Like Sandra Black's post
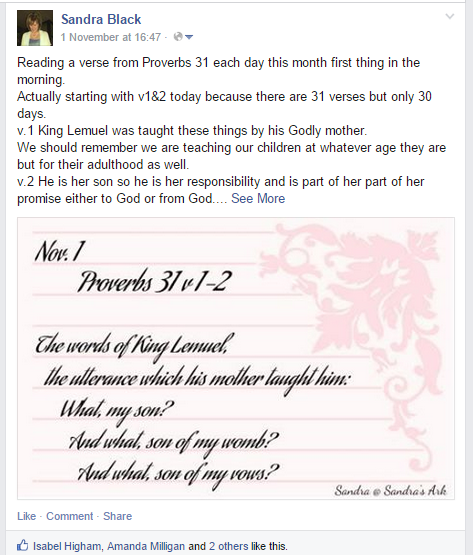This screenshot has height=555, width=473. (x=27, y=516)
